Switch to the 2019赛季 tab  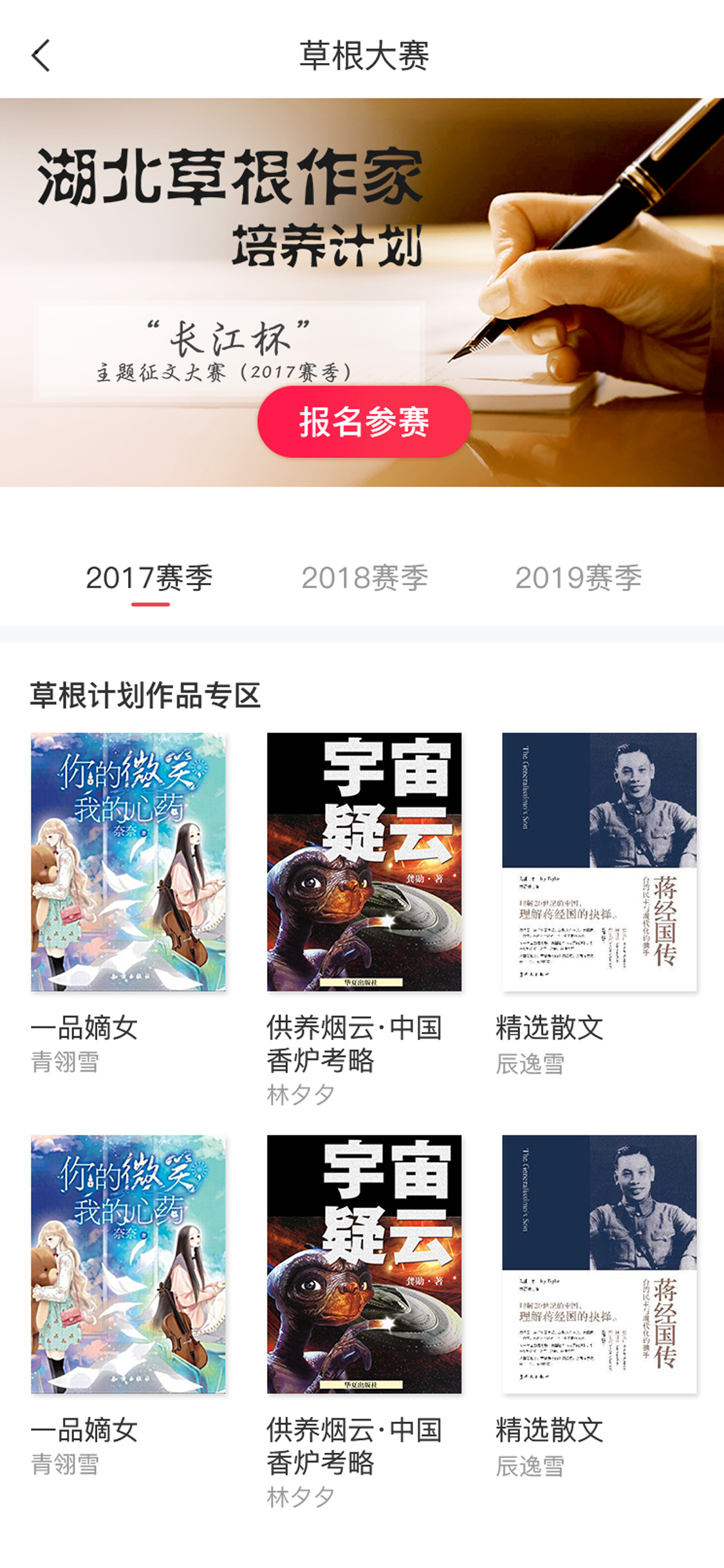click(578, 578)
